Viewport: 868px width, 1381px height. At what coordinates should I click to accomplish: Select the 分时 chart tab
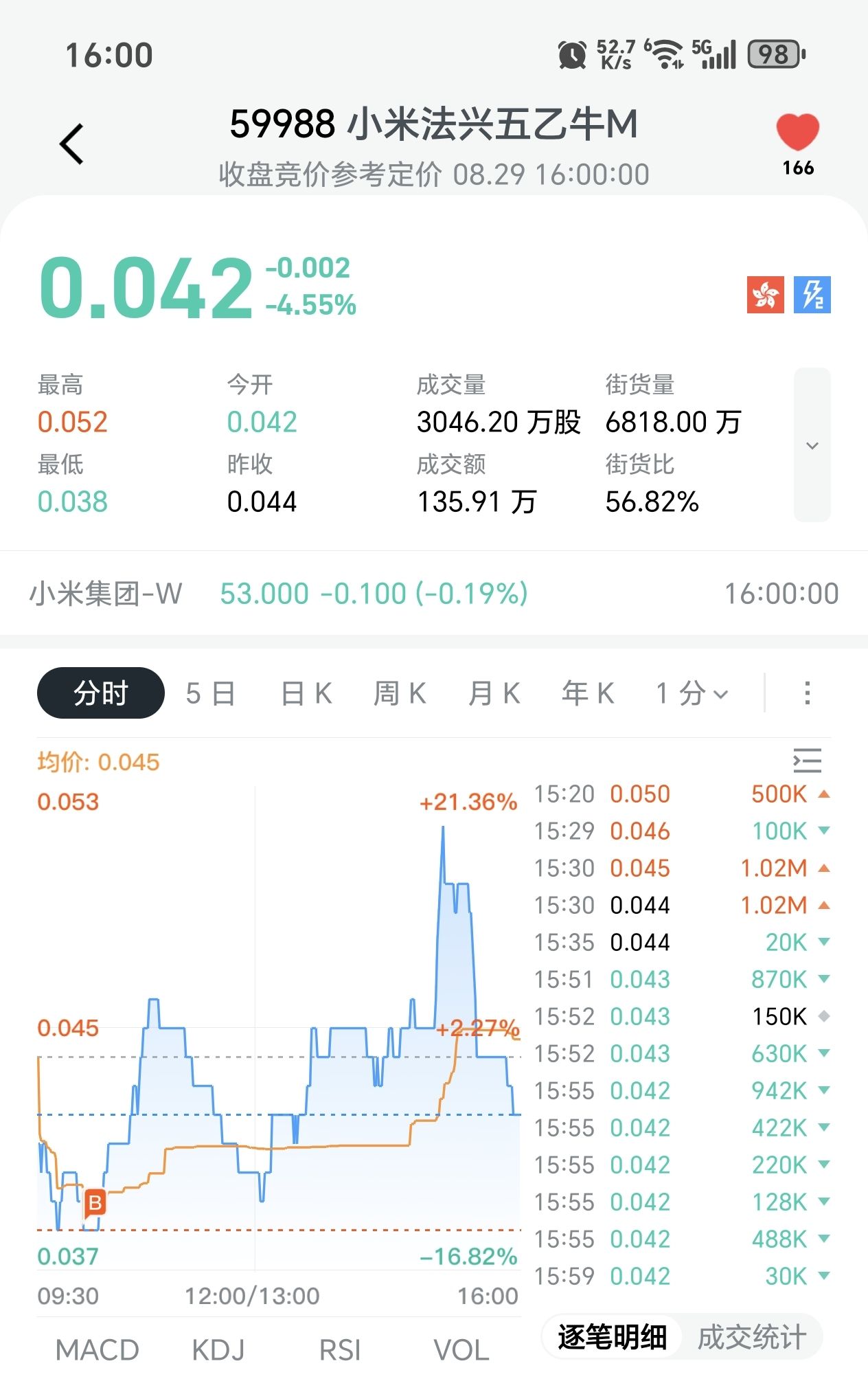[x=100, y=693]
